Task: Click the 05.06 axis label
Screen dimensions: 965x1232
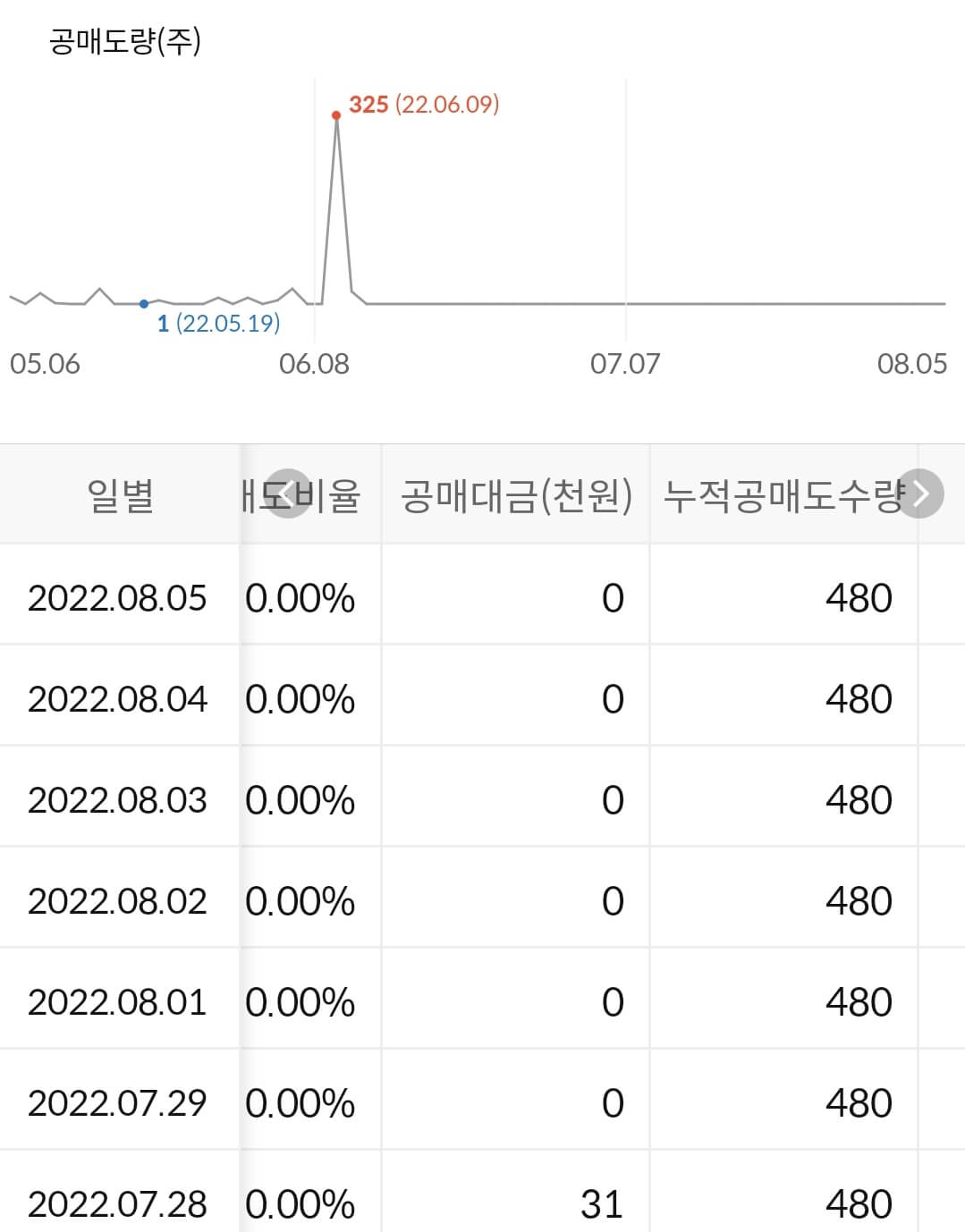Action: click(47, 364)
